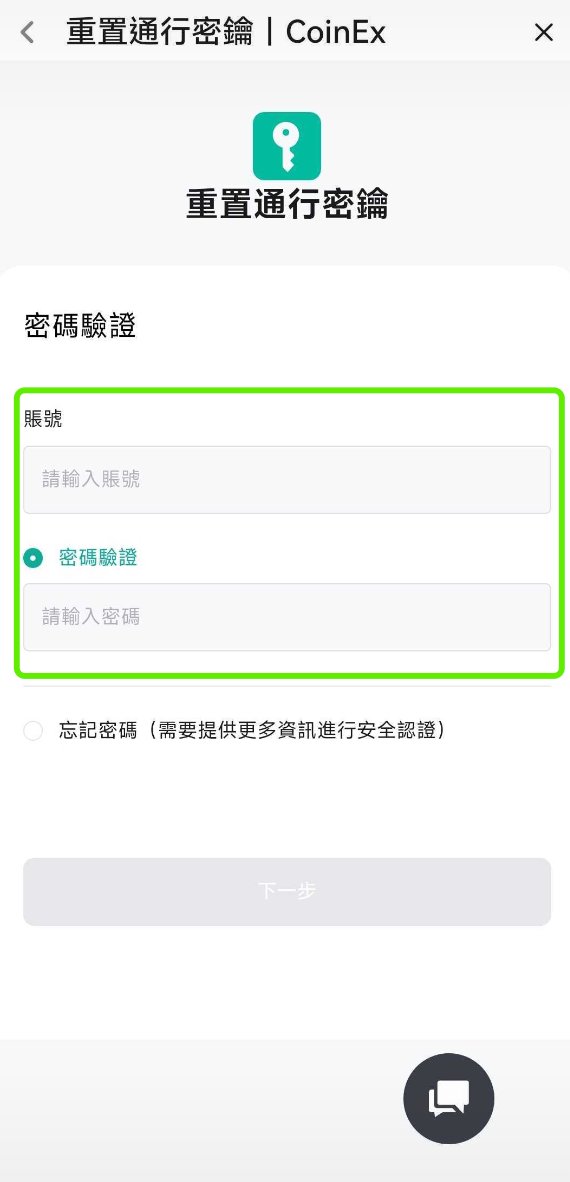
Task: Choose the 忘記密碼 radio option
Action: [x=33, y=730]
